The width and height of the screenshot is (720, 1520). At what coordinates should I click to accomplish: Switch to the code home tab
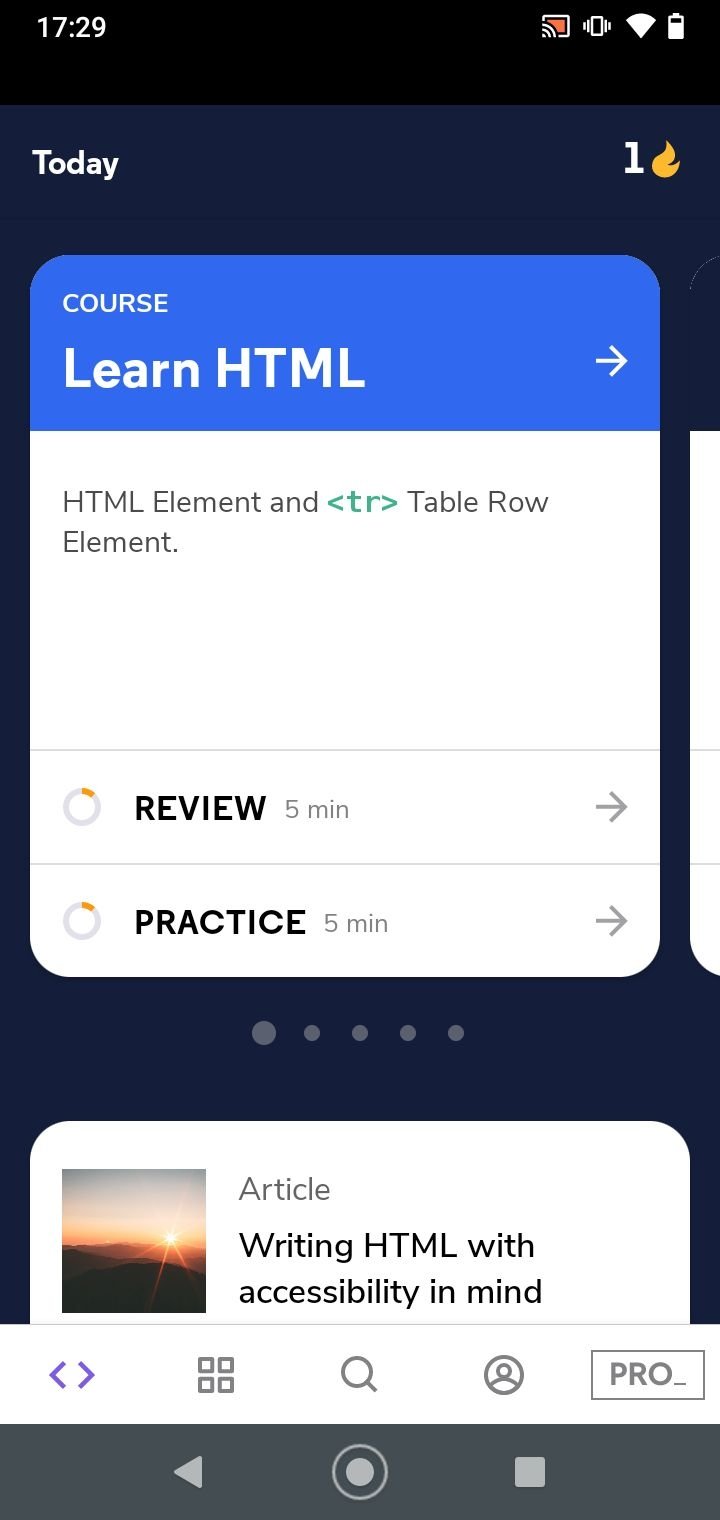72,1375
